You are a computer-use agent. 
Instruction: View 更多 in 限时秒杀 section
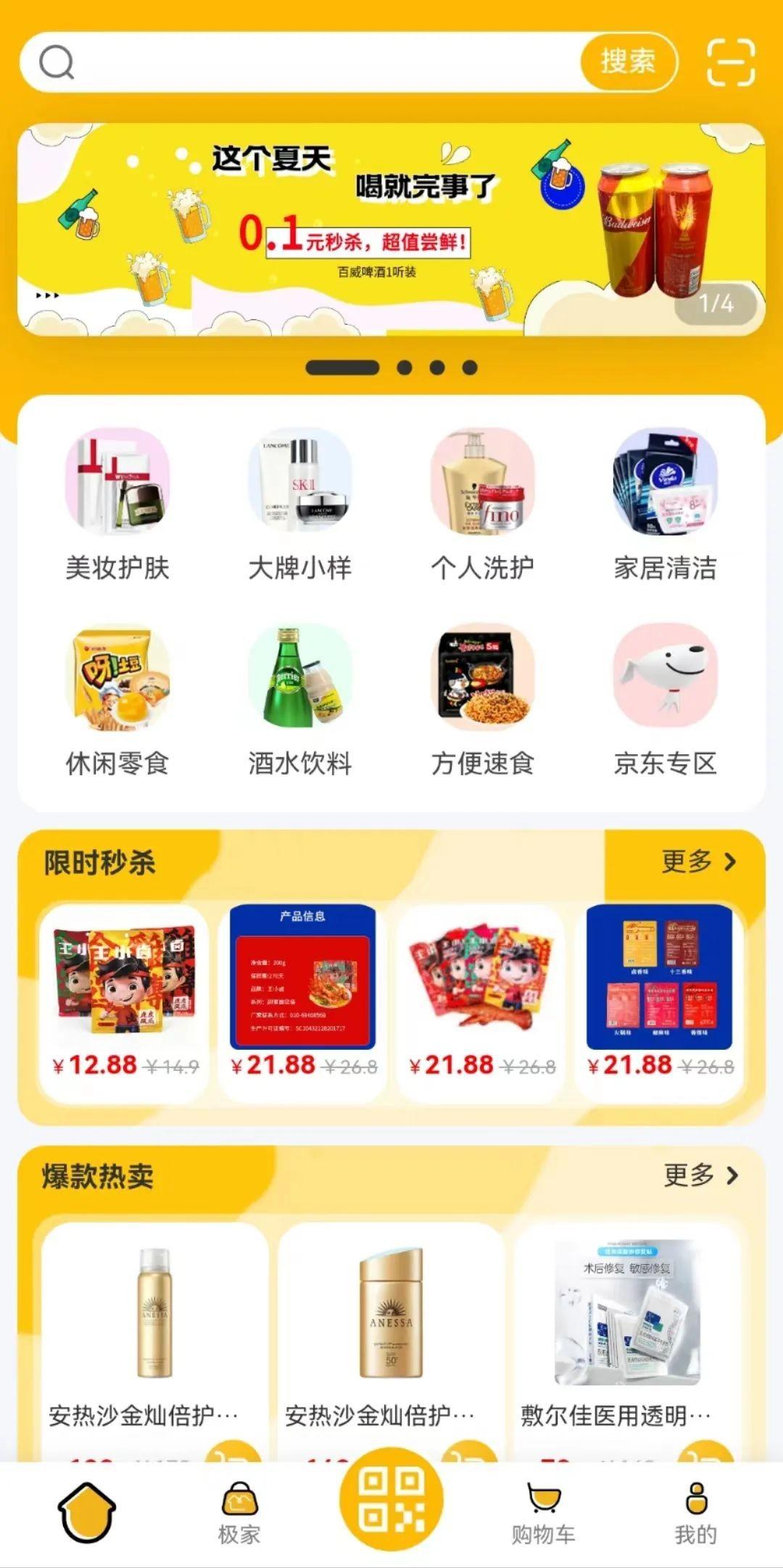click(x=699, y=862)
